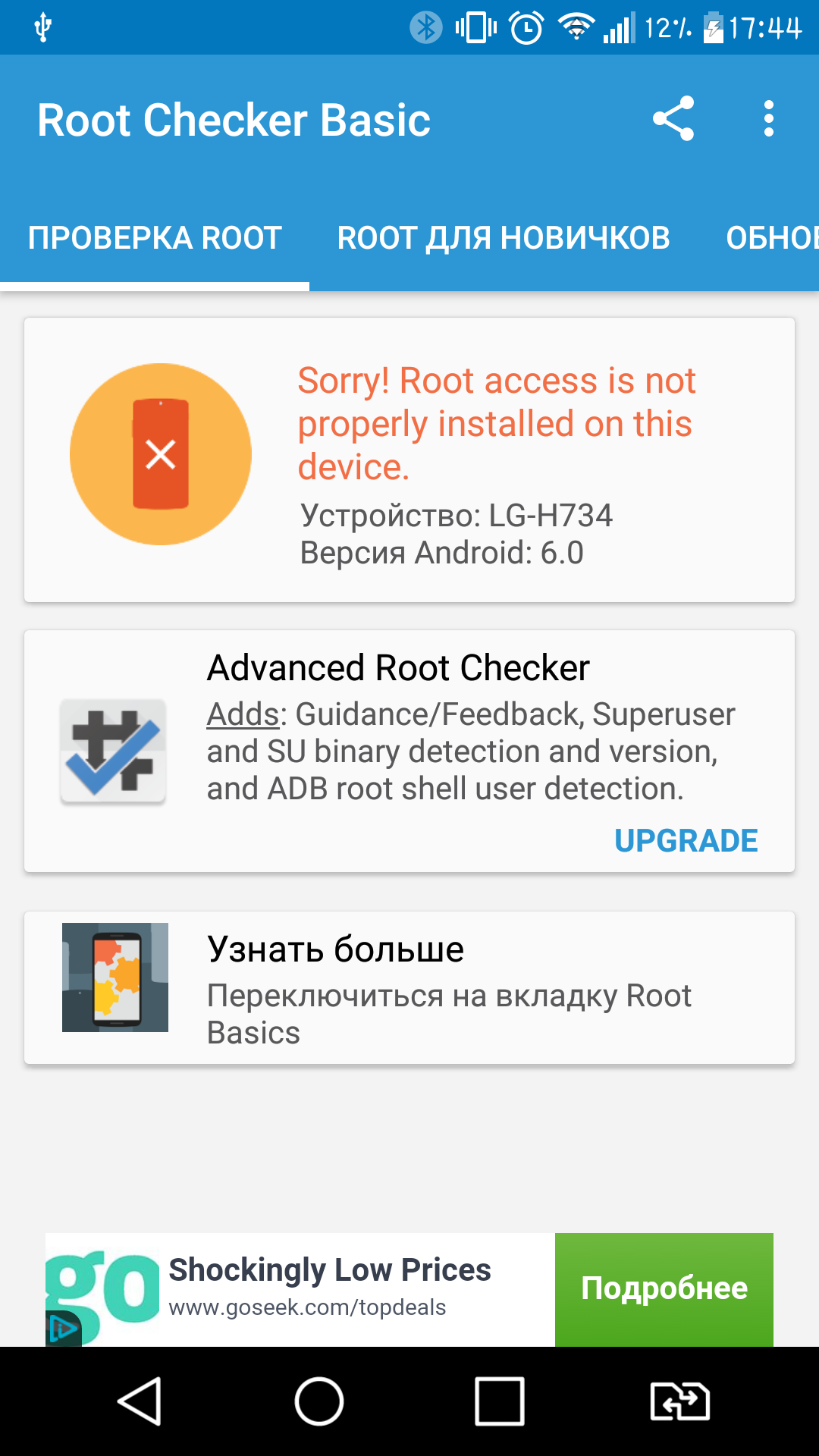819x1456 pixels.
Task: Tap Подробнее on the goseek ad
Action: click(664, 1289)
